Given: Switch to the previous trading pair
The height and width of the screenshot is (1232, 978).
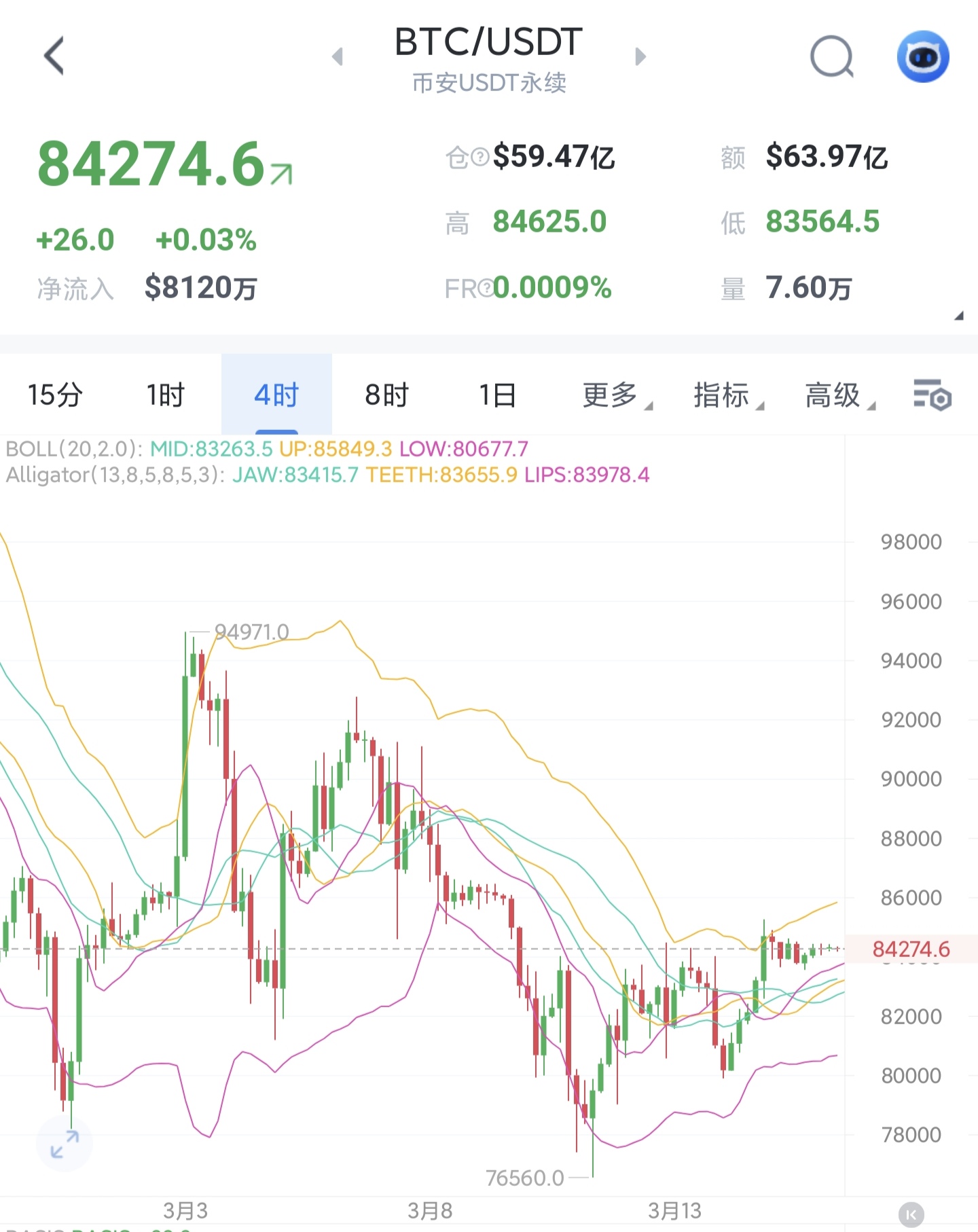Looking at the screenshot, I should [x=338, y=56].
